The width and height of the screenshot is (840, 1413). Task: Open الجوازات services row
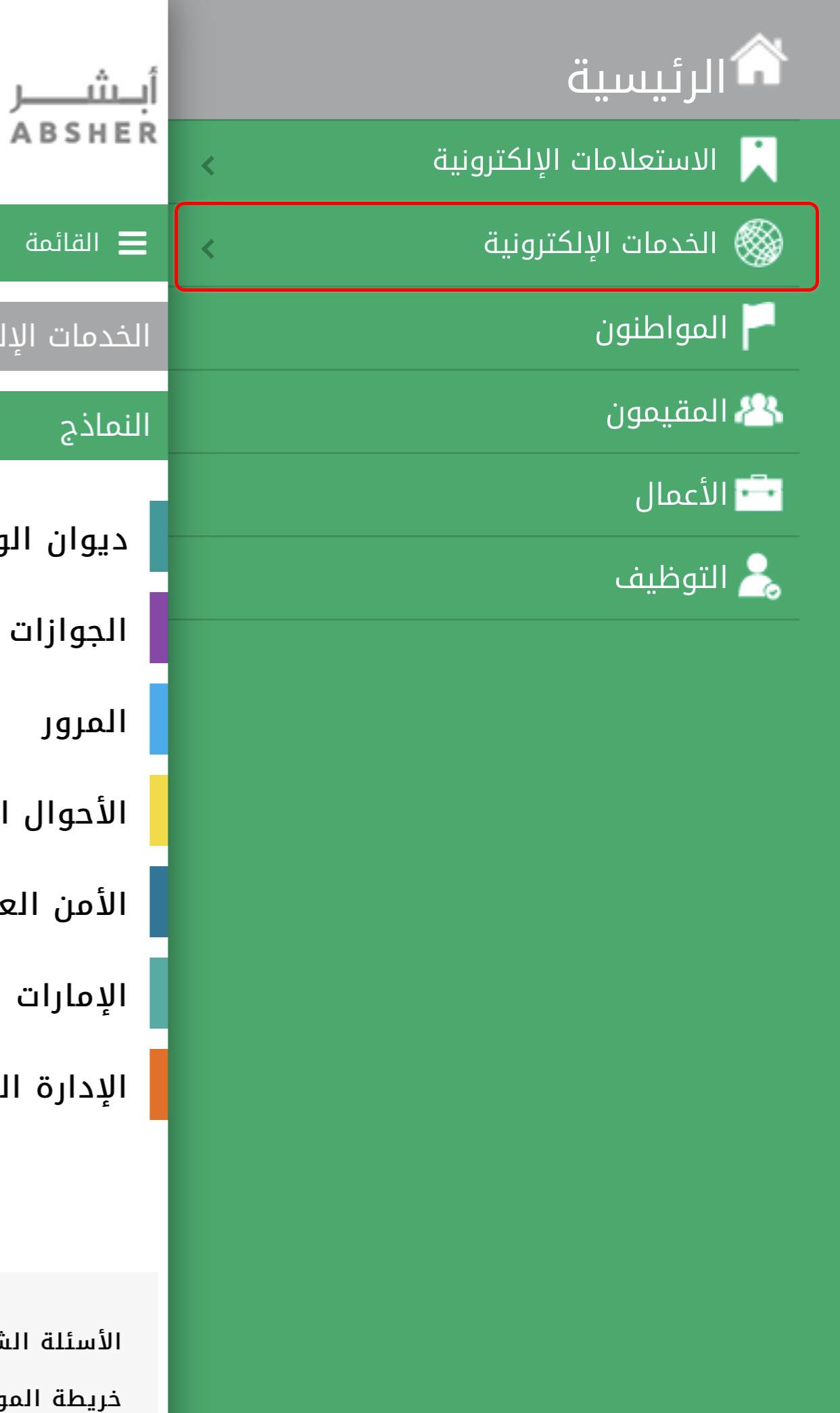[x=74, y=629]
